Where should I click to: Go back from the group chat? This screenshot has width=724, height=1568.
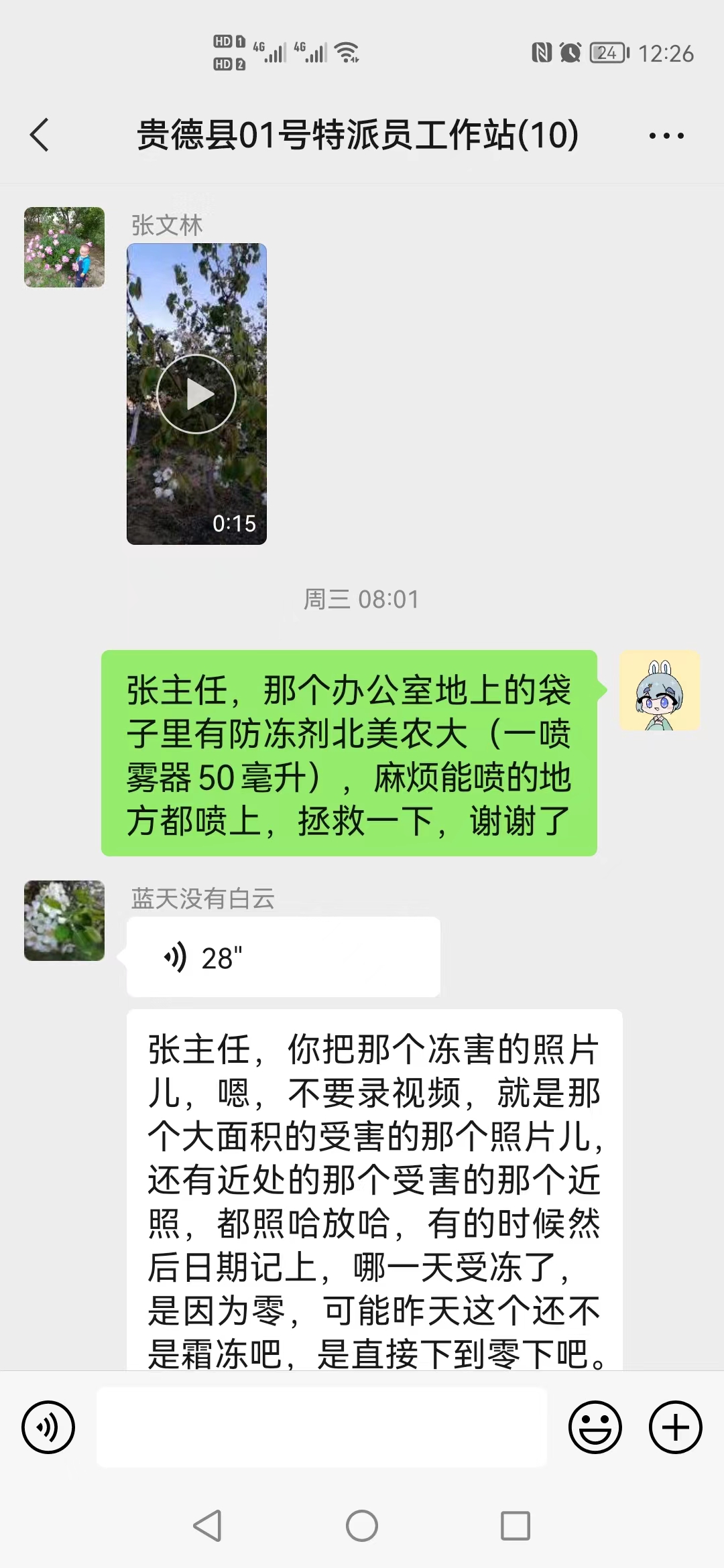(x=40, y=135)
